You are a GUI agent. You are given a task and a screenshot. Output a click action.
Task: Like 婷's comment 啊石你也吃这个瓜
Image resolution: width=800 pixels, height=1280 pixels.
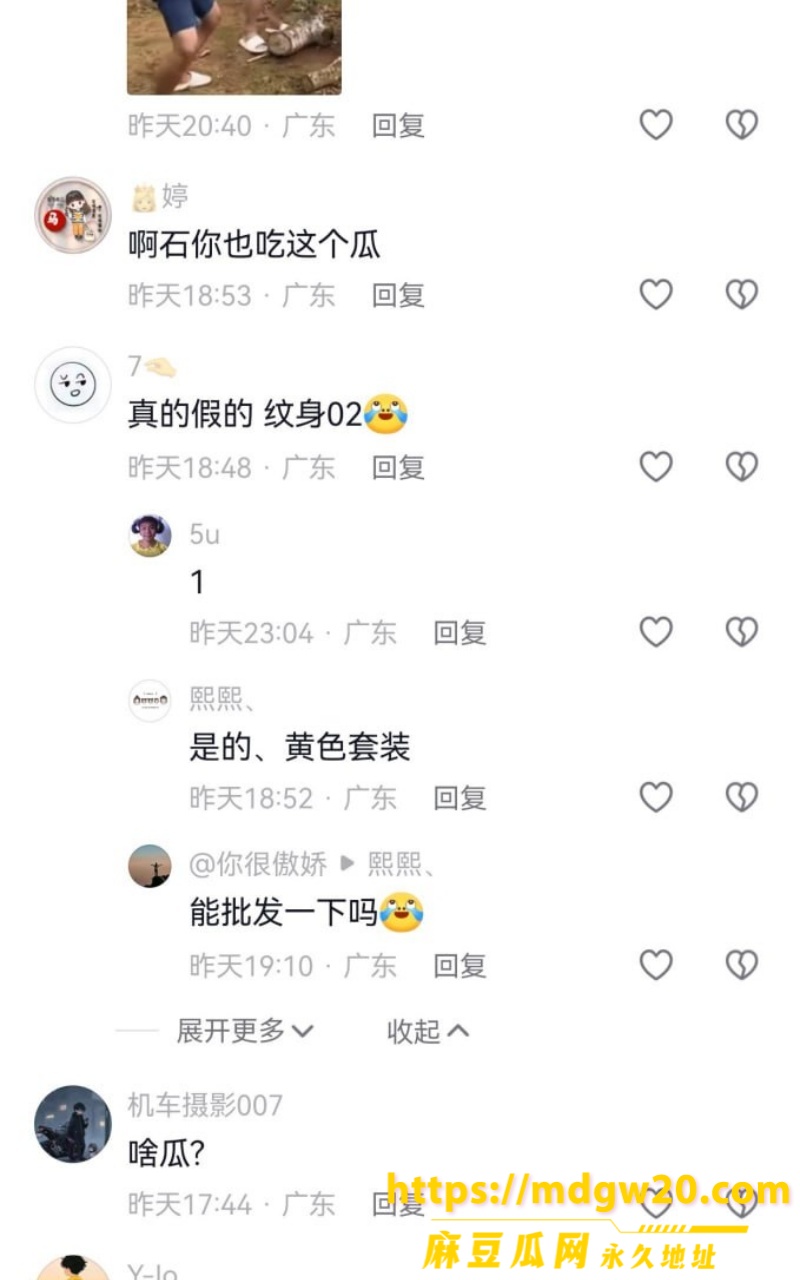point(656,294)
